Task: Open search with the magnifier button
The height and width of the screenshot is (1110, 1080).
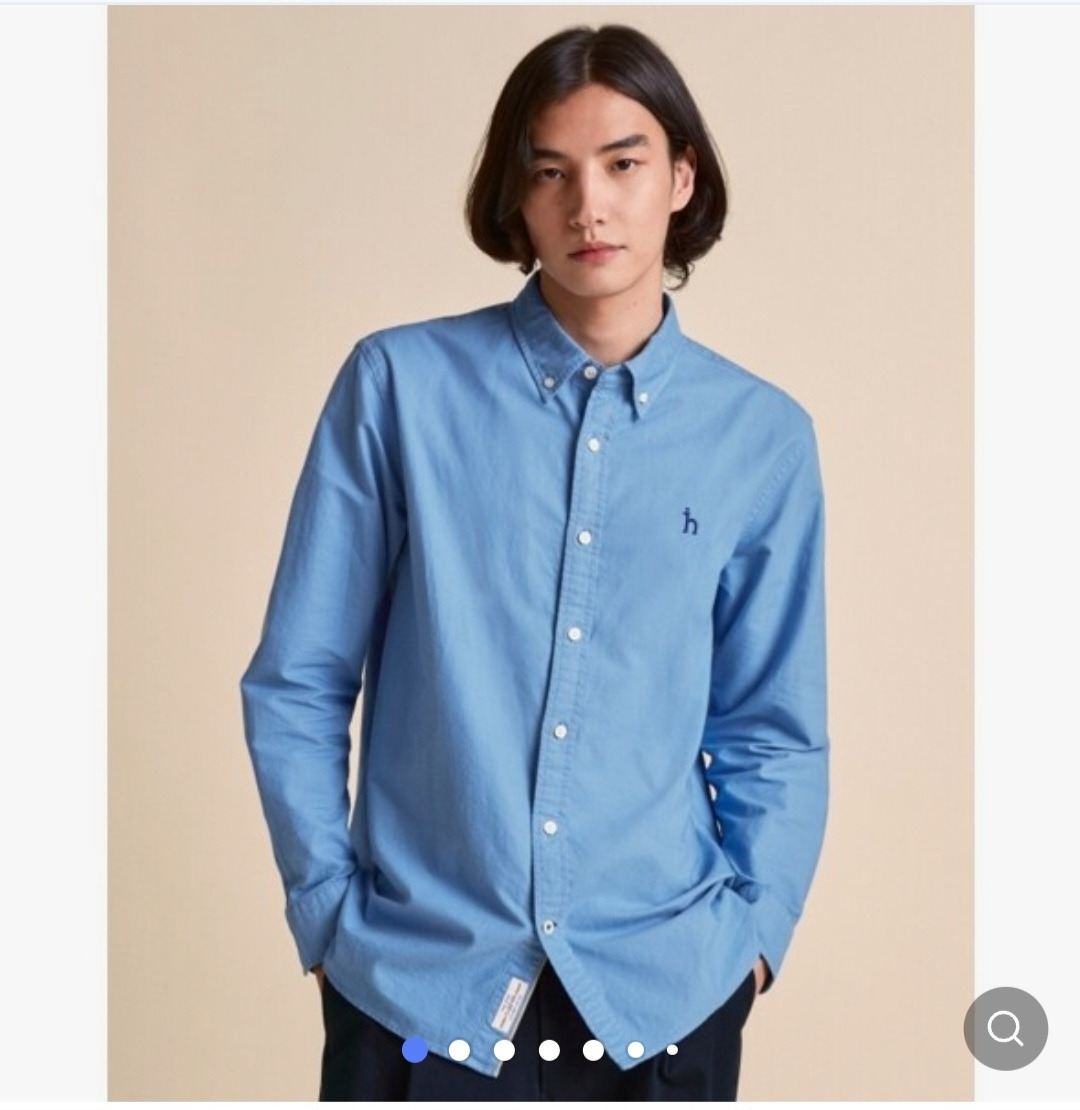Action: tap(1005, 1028)
